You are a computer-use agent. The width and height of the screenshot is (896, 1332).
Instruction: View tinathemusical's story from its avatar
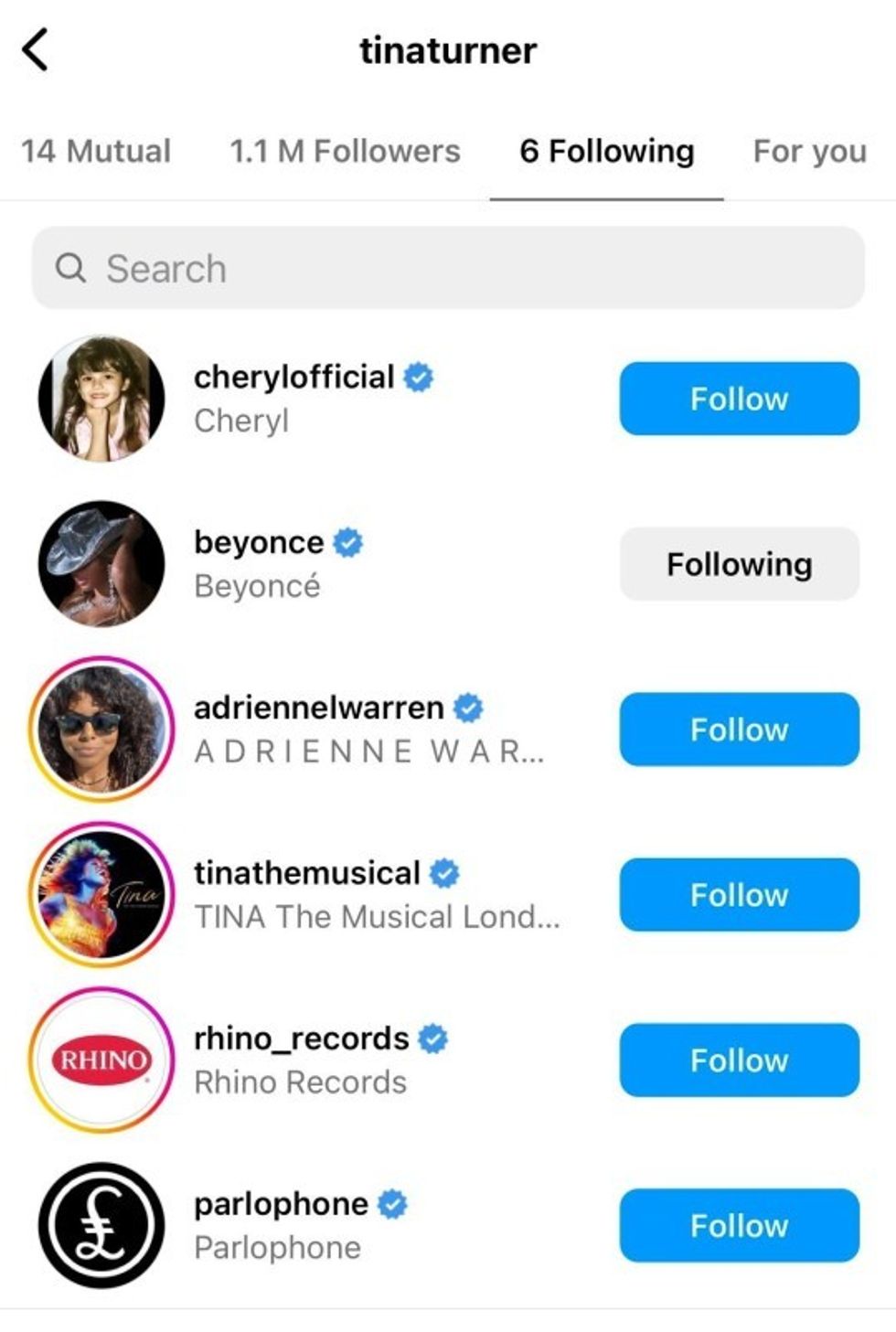tap(101, 895)
